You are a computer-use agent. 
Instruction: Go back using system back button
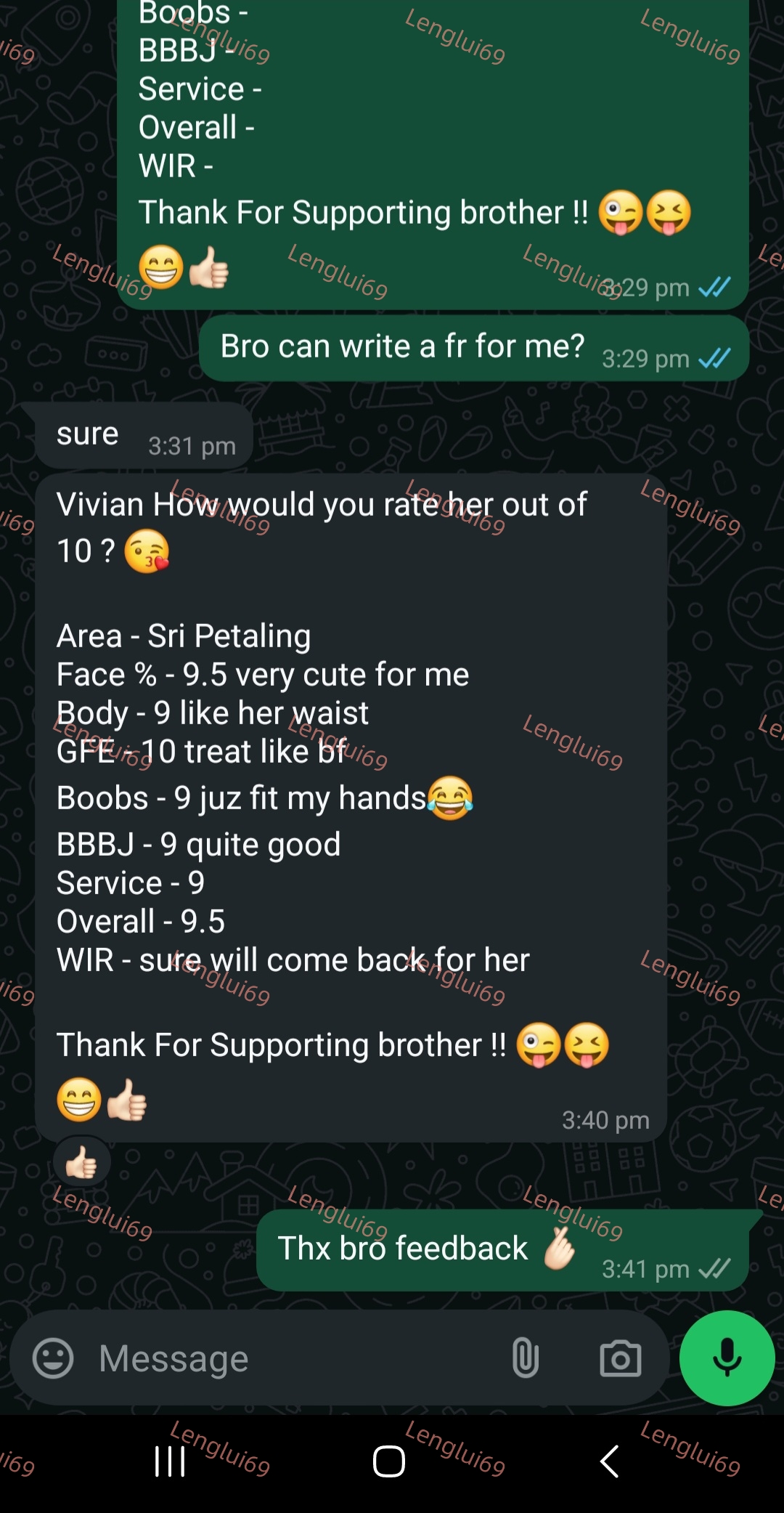click(610, 1461)
